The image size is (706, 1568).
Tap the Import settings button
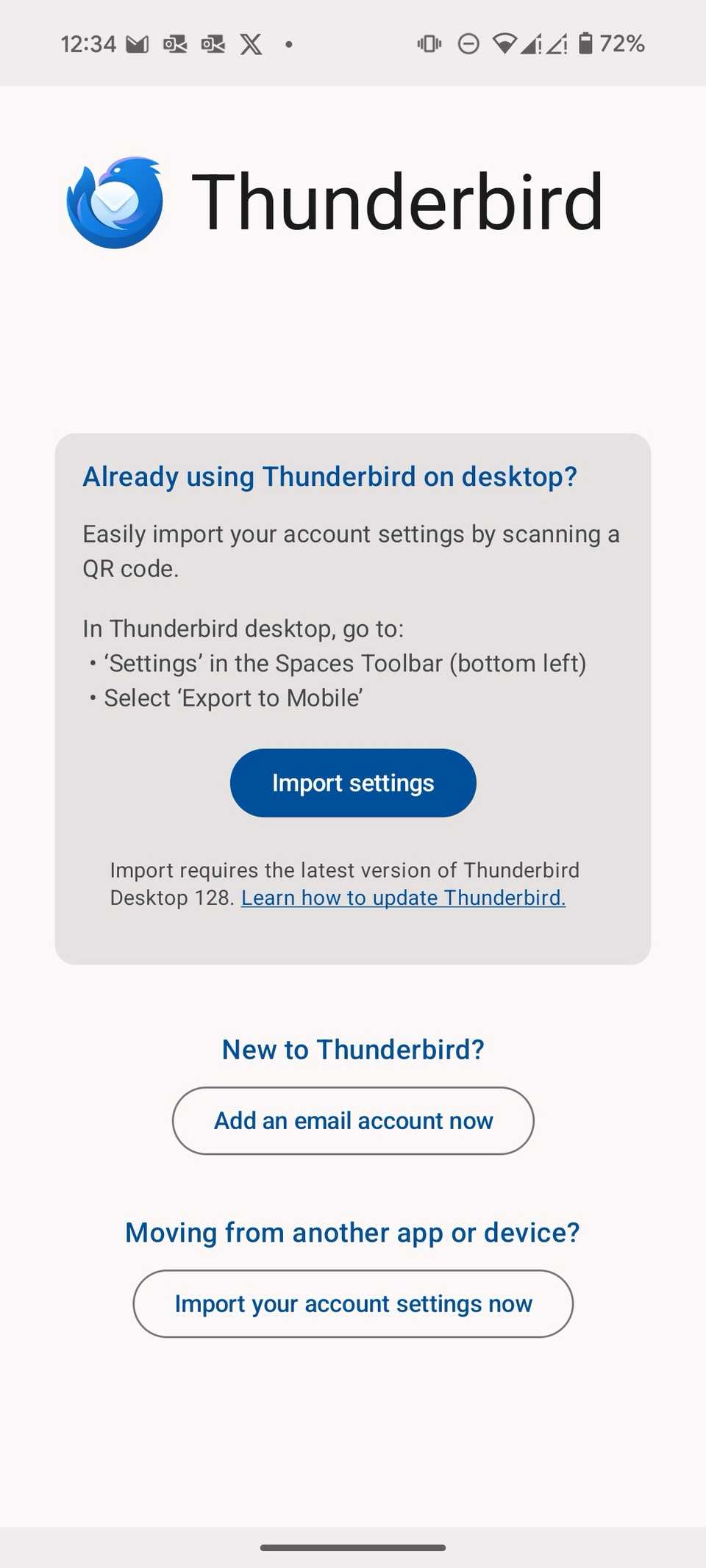coord(353,783)
